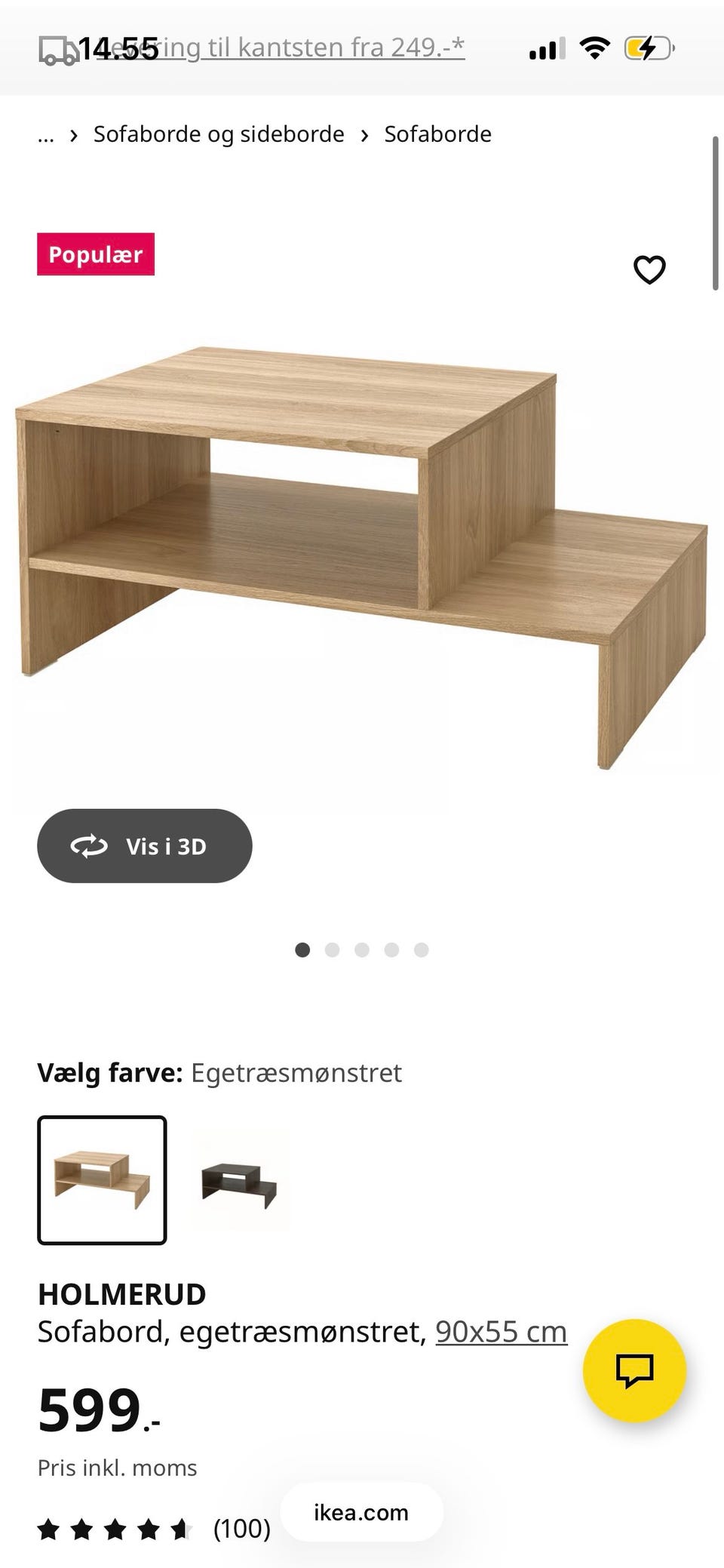The height and width of the screenshot is (1568, 724).
Task: Tap the first filled carousel dot
Action: [302, 950]
